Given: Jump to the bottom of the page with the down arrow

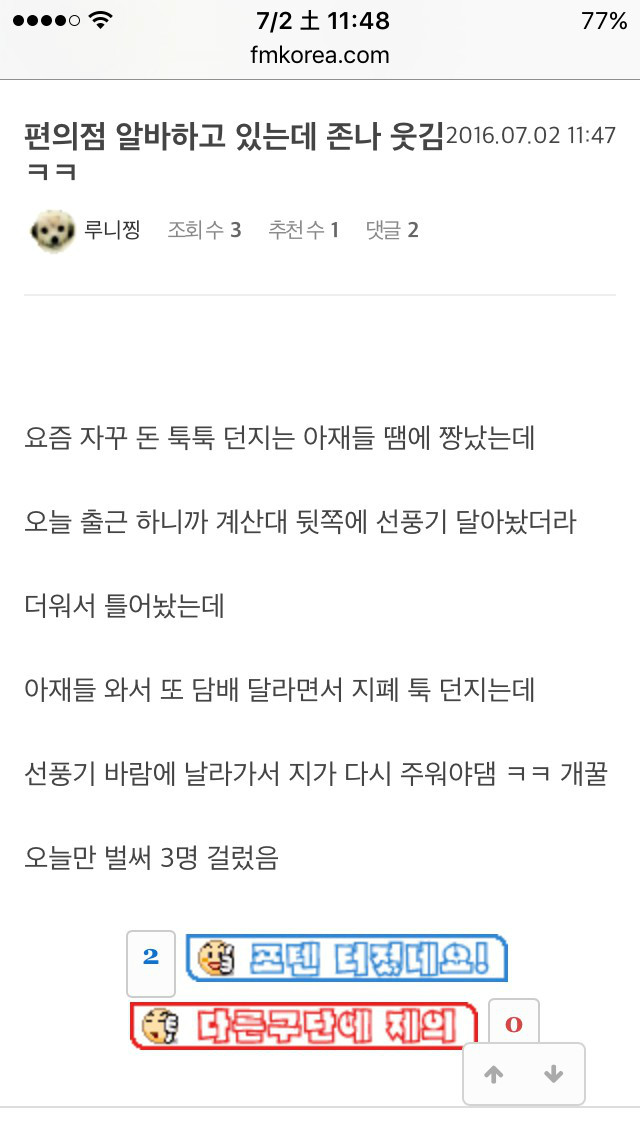Looking at the screenshot, I should tap(553, 1074).
